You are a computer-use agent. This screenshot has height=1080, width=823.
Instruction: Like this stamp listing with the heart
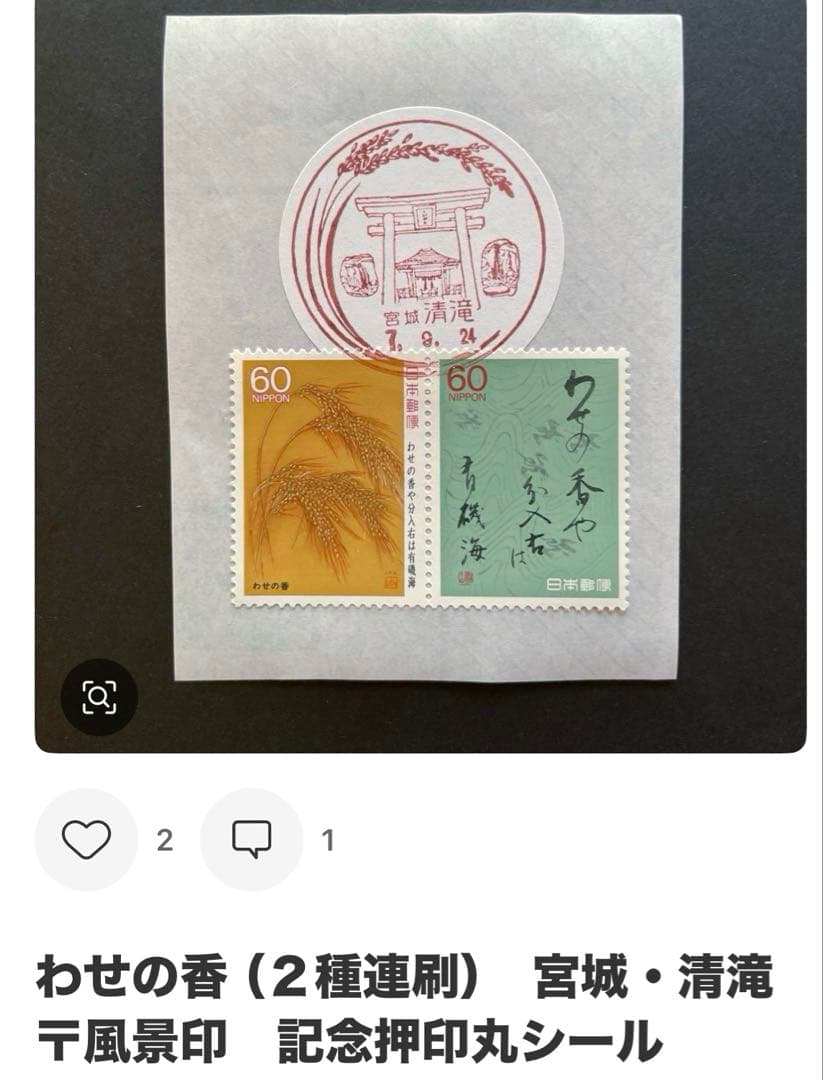click(x=86, y=840)
